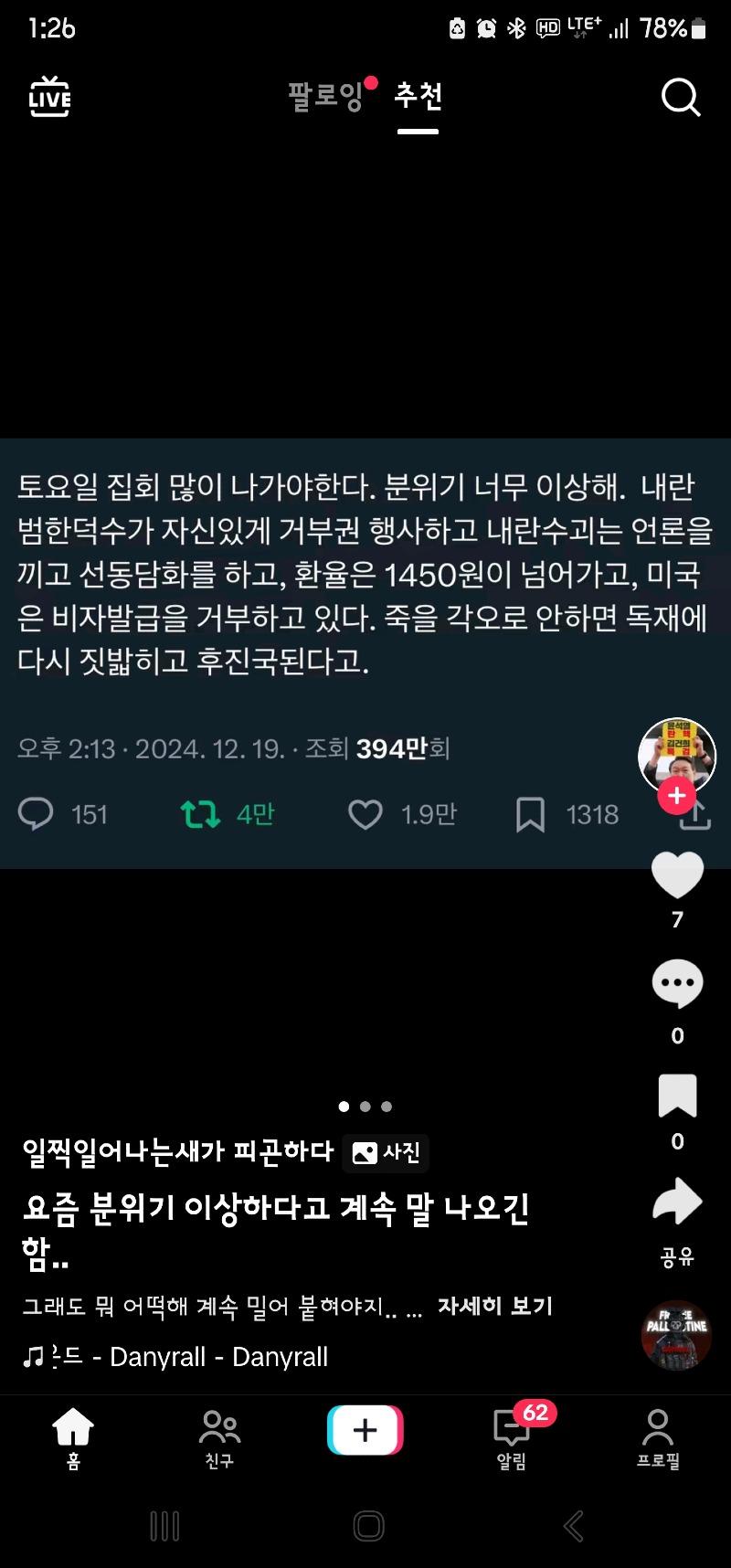Viewport: 731px width, 1568px height.
Task: Create a new post with plus button
Action: coord(365,1430)
